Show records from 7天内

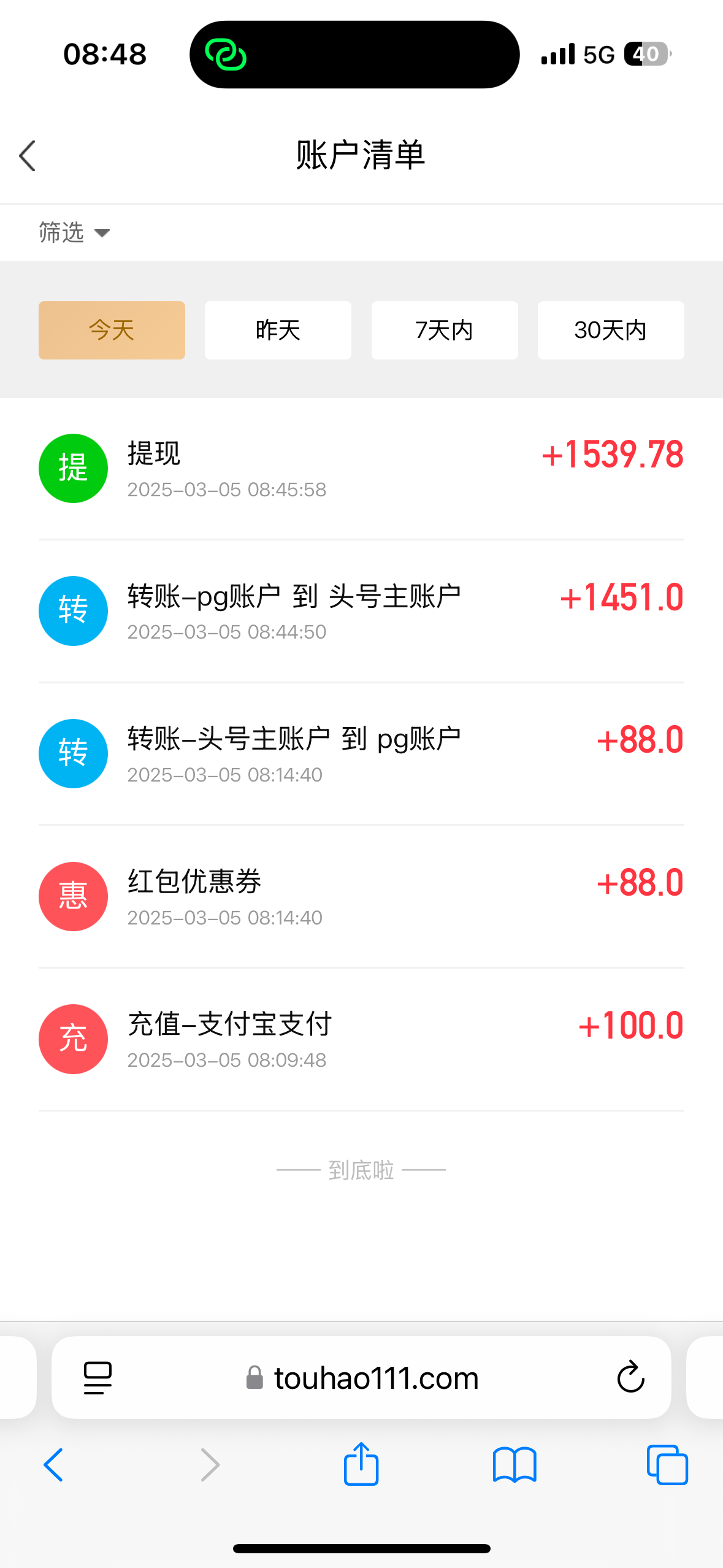coord(445,330)
